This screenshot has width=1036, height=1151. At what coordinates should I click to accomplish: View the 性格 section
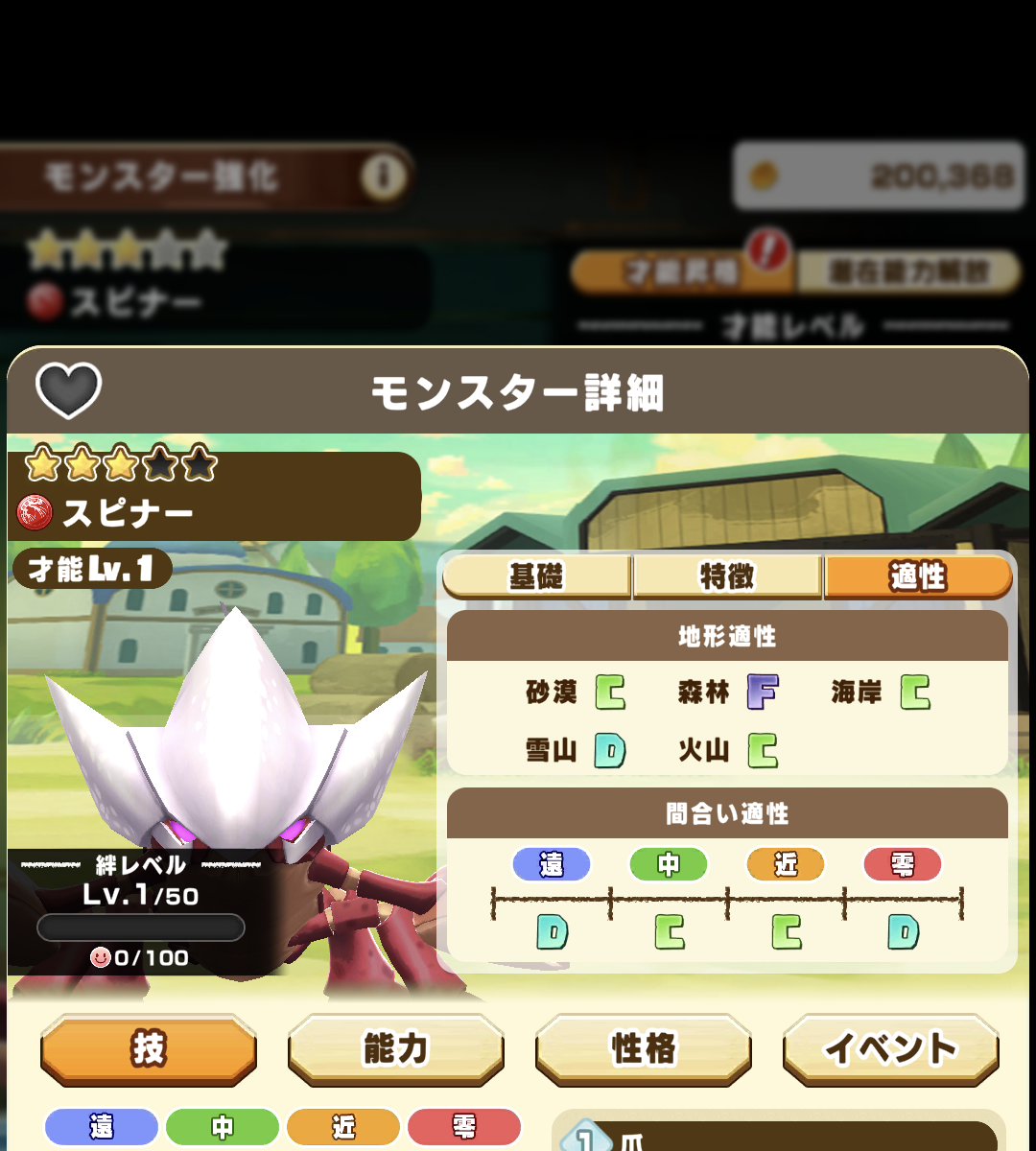(x=643, y=1049)
